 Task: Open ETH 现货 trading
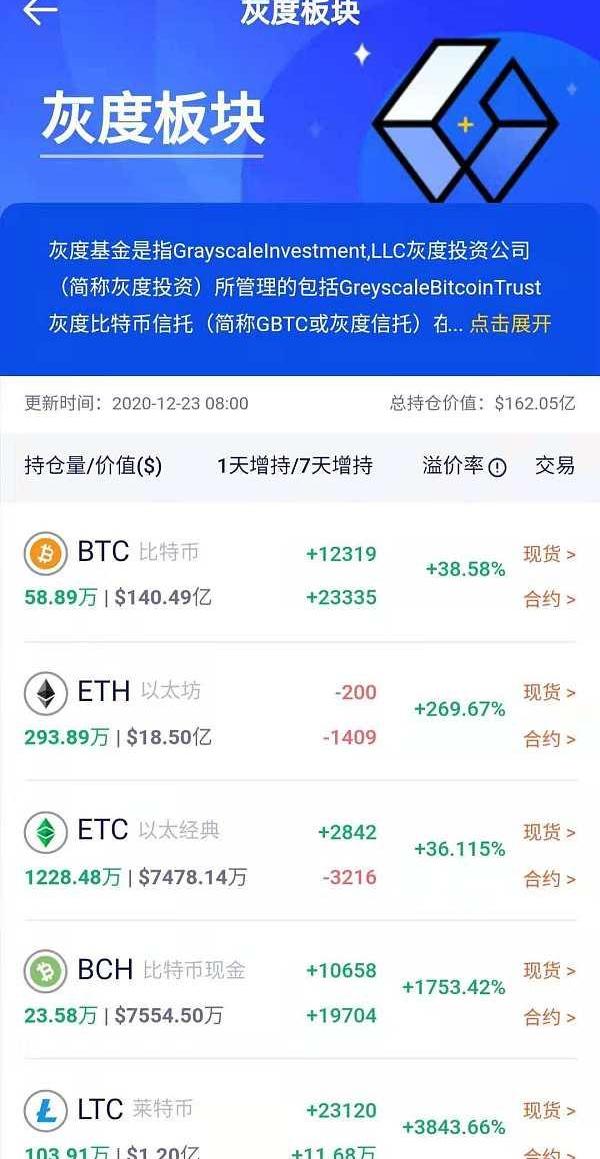pos(549,692)
